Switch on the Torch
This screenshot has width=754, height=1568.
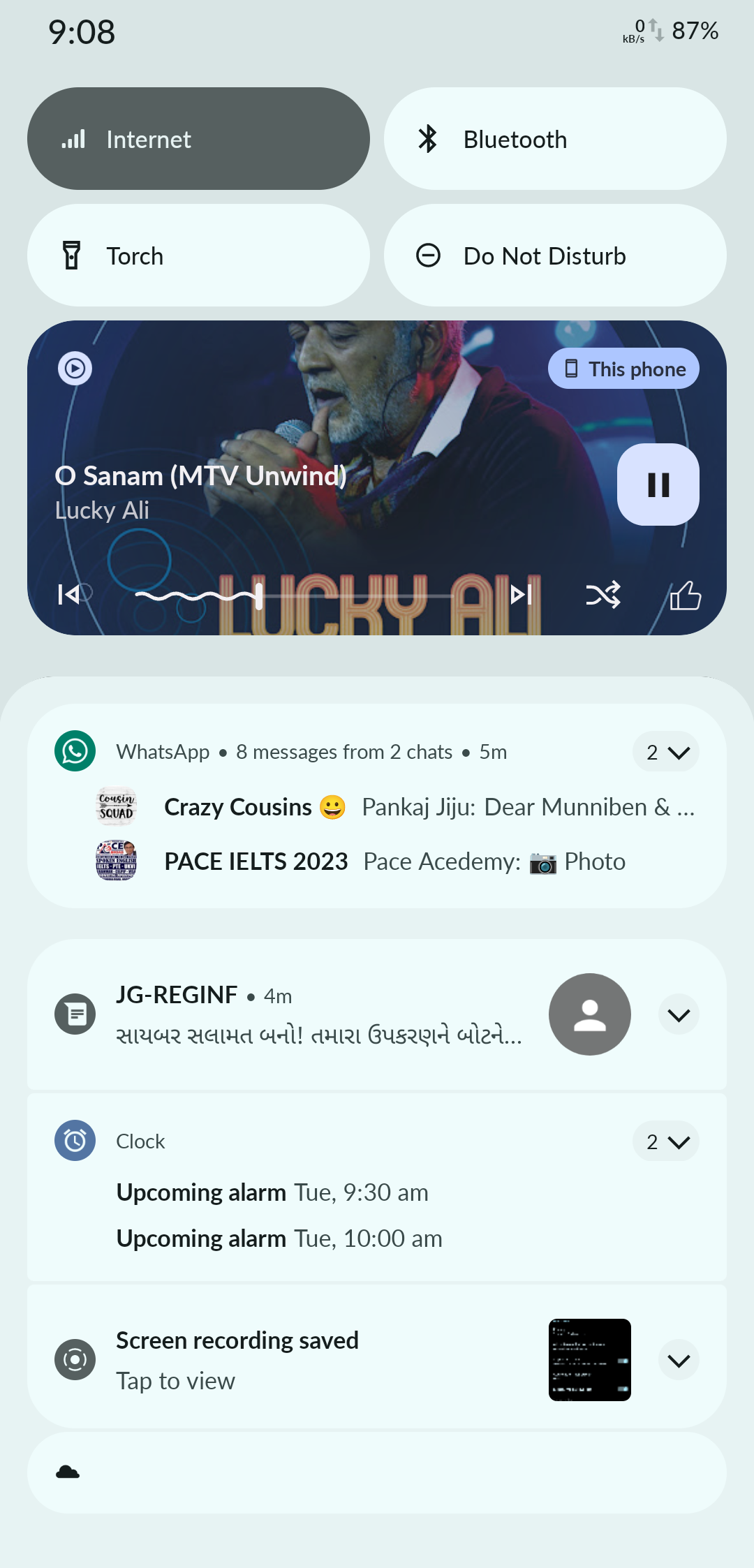pyautogui.click(x=198, y=256)
